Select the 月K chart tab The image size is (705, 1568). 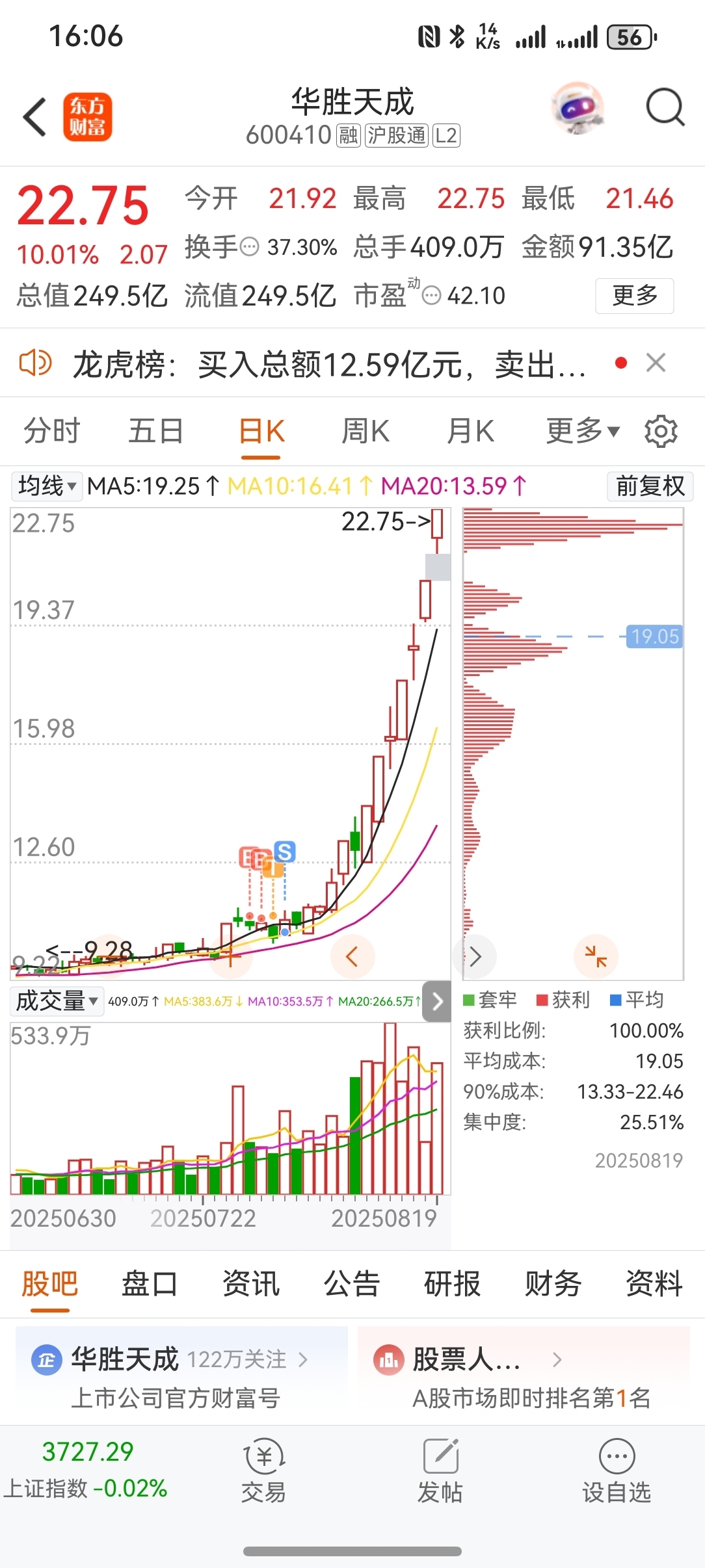tap(470, 431)
